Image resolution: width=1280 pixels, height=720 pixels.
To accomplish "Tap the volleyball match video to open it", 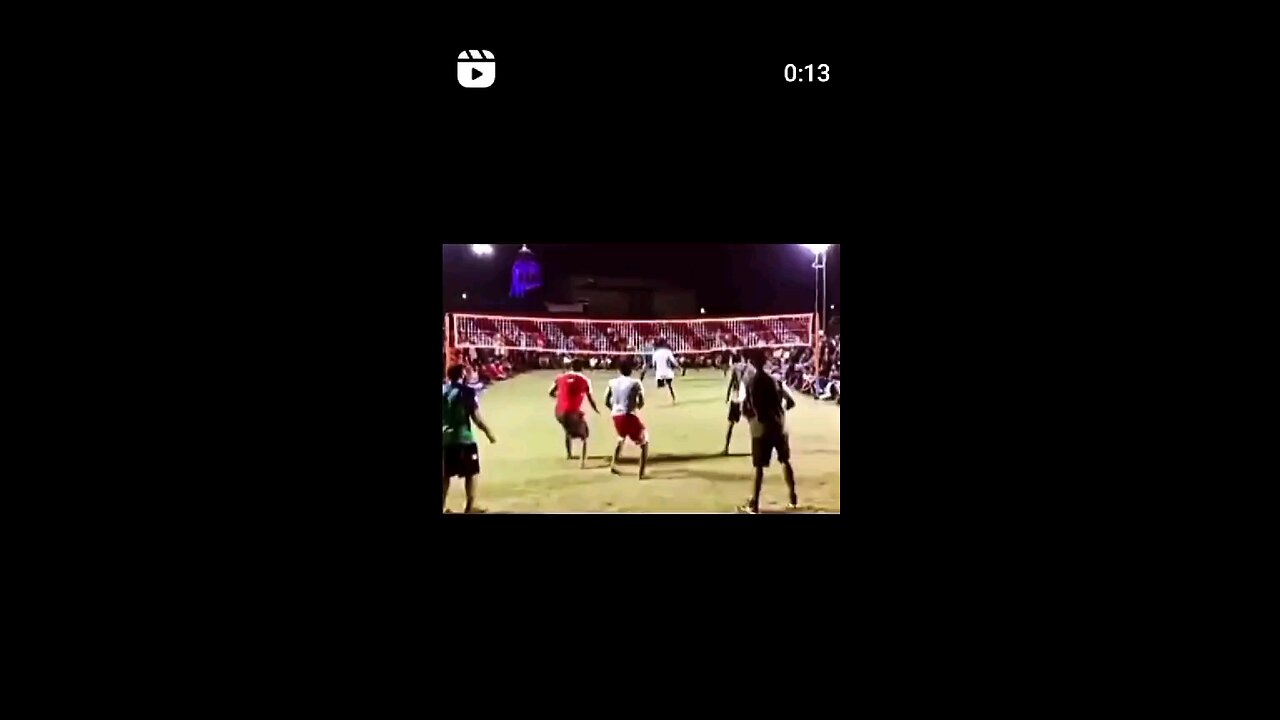I will point(641,379).
